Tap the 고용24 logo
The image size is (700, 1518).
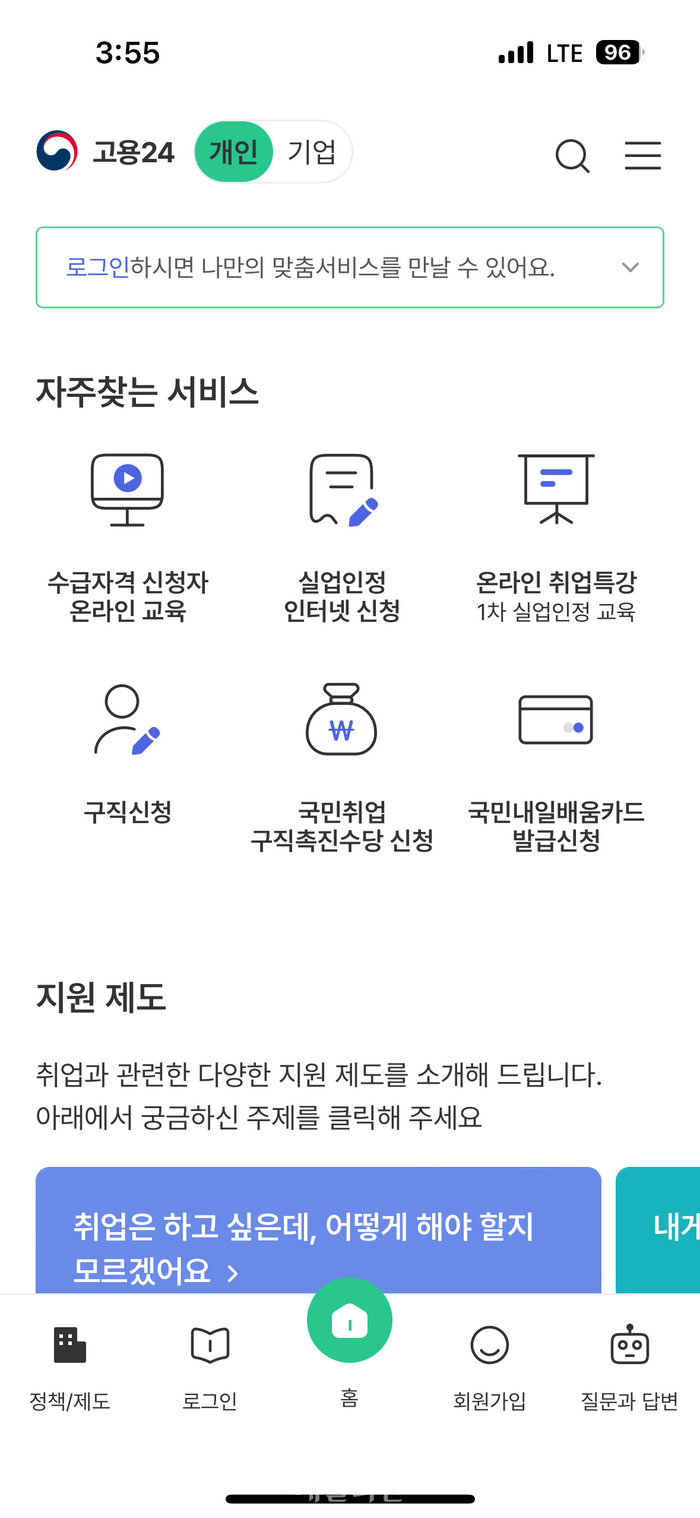coord(105,152)
